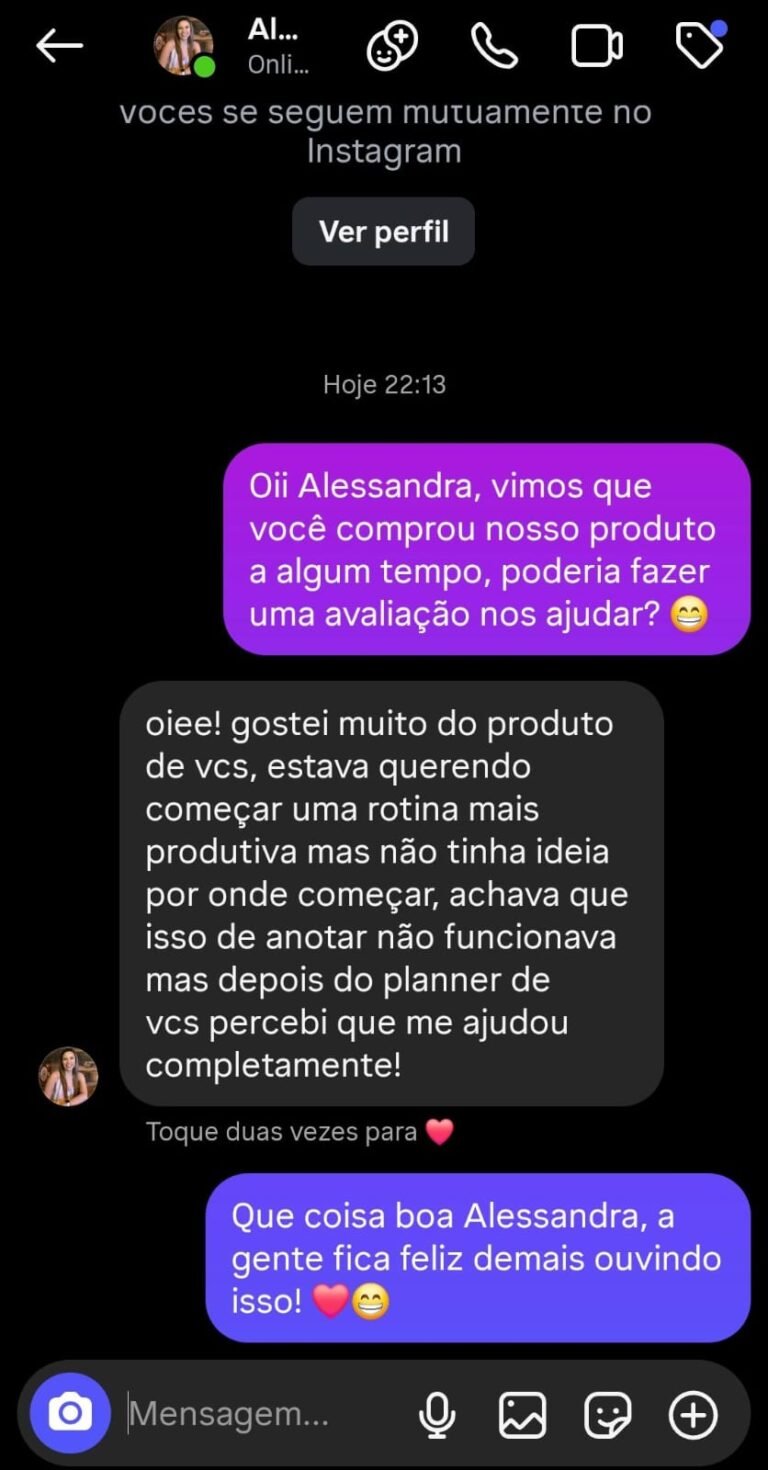
Task: Tap Alessandra's avatar beside her message
Action: point(68,1077)
